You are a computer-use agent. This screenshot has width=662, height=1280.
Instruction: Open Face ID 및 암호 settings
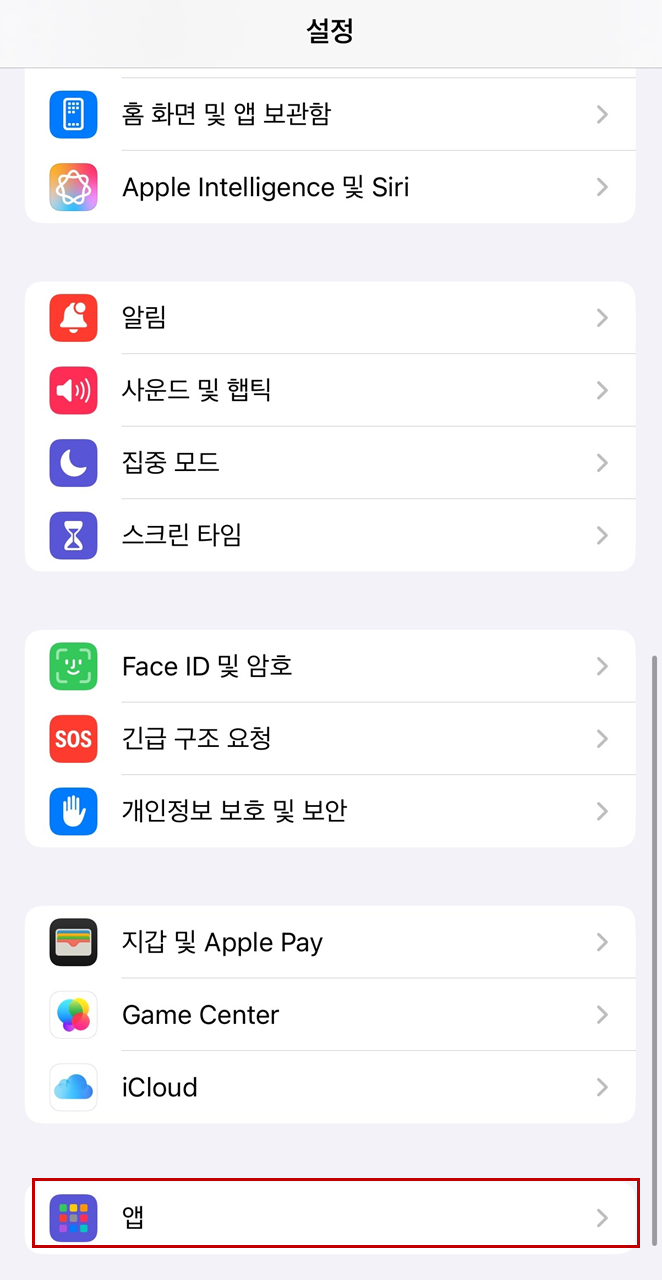coord(330,666)
